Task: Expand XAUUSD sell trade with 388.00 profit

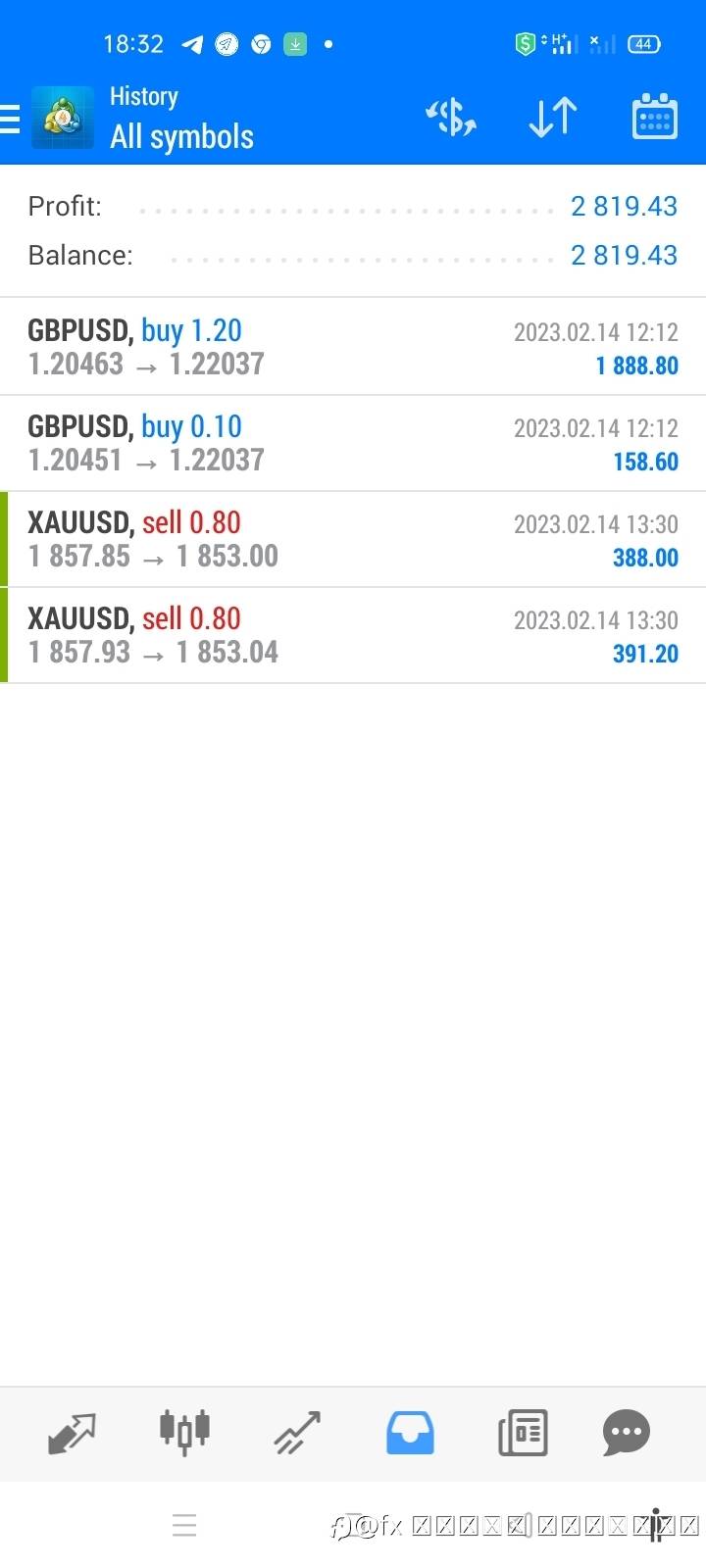Action: coord(353,539)
